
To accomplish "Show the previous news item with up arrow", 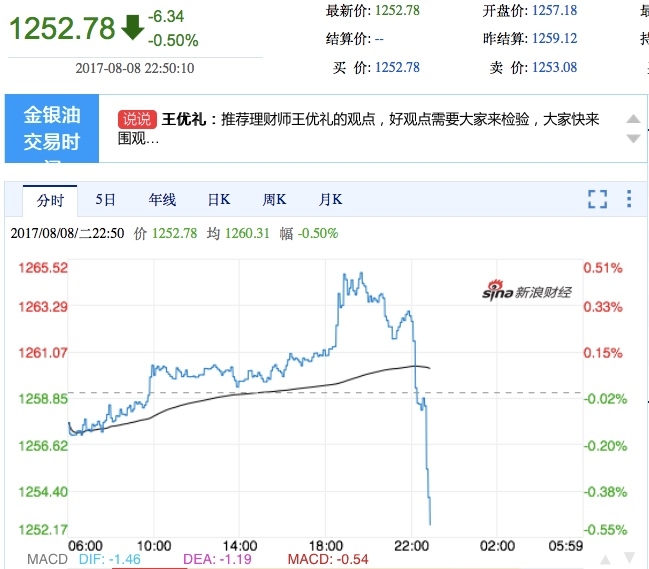I will pyautogui.click(x=632, y=118).
